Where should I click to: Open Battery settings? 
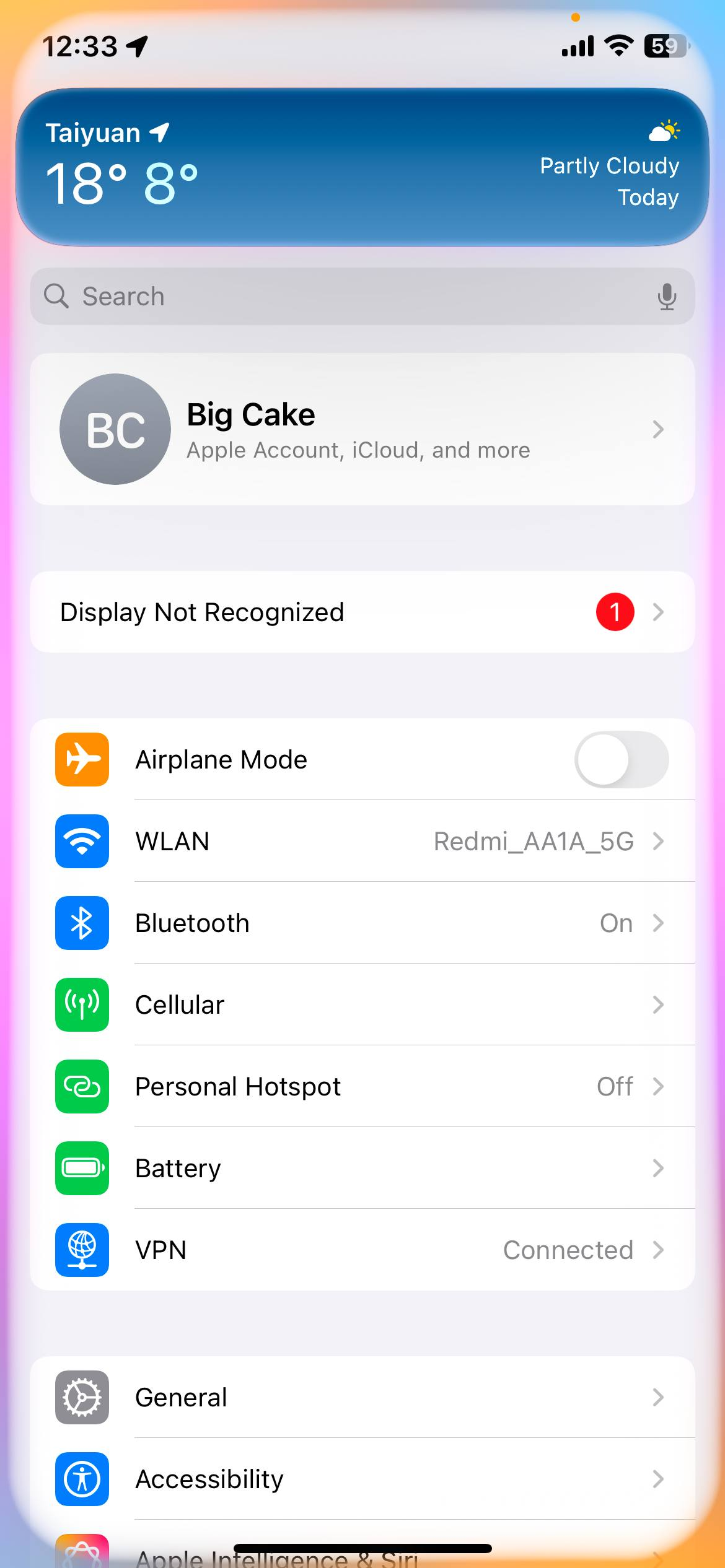click(362, 1169)
